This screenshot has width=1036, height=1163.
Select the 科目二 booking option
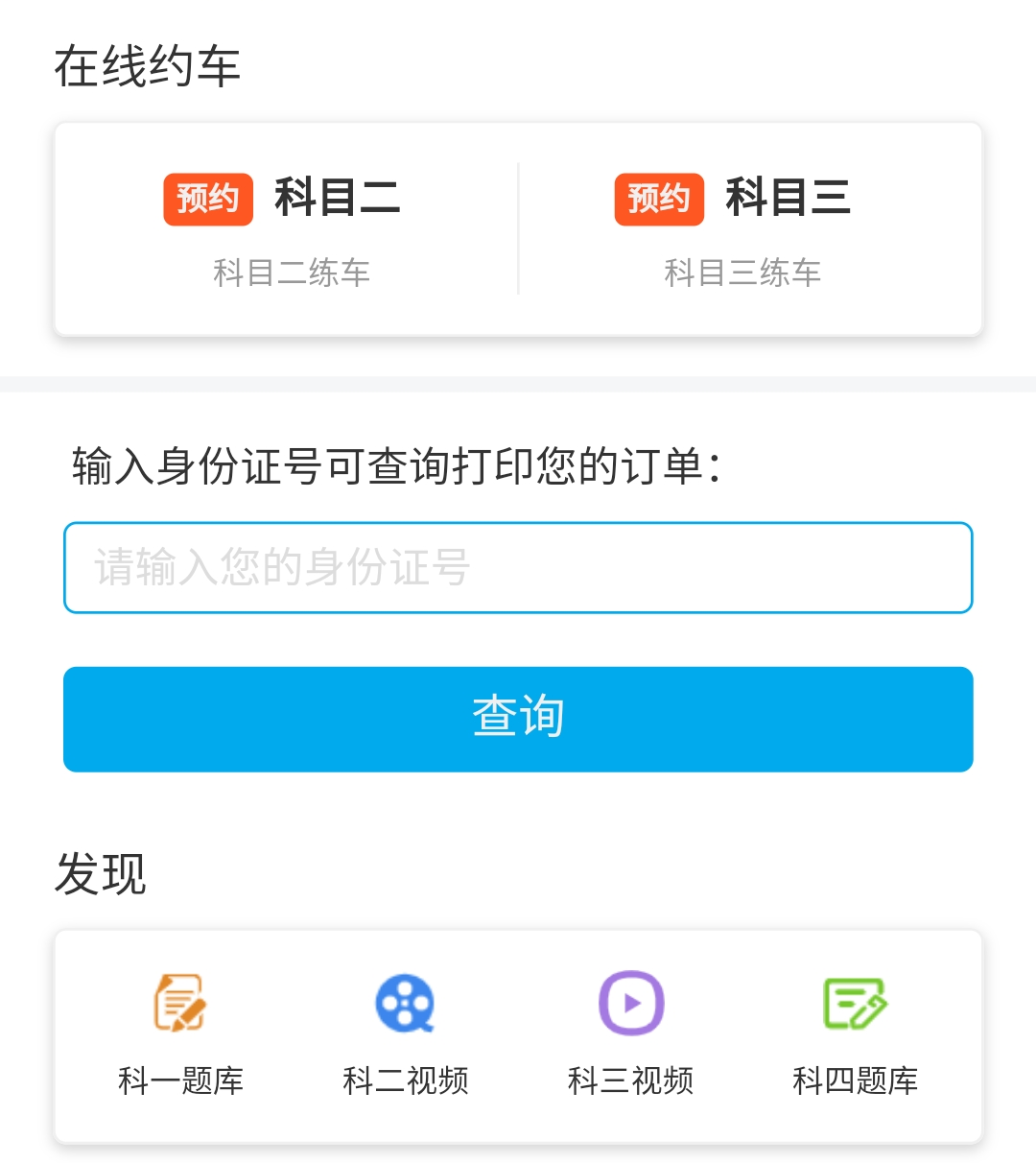pyautogui.click(x=338, y=199)
